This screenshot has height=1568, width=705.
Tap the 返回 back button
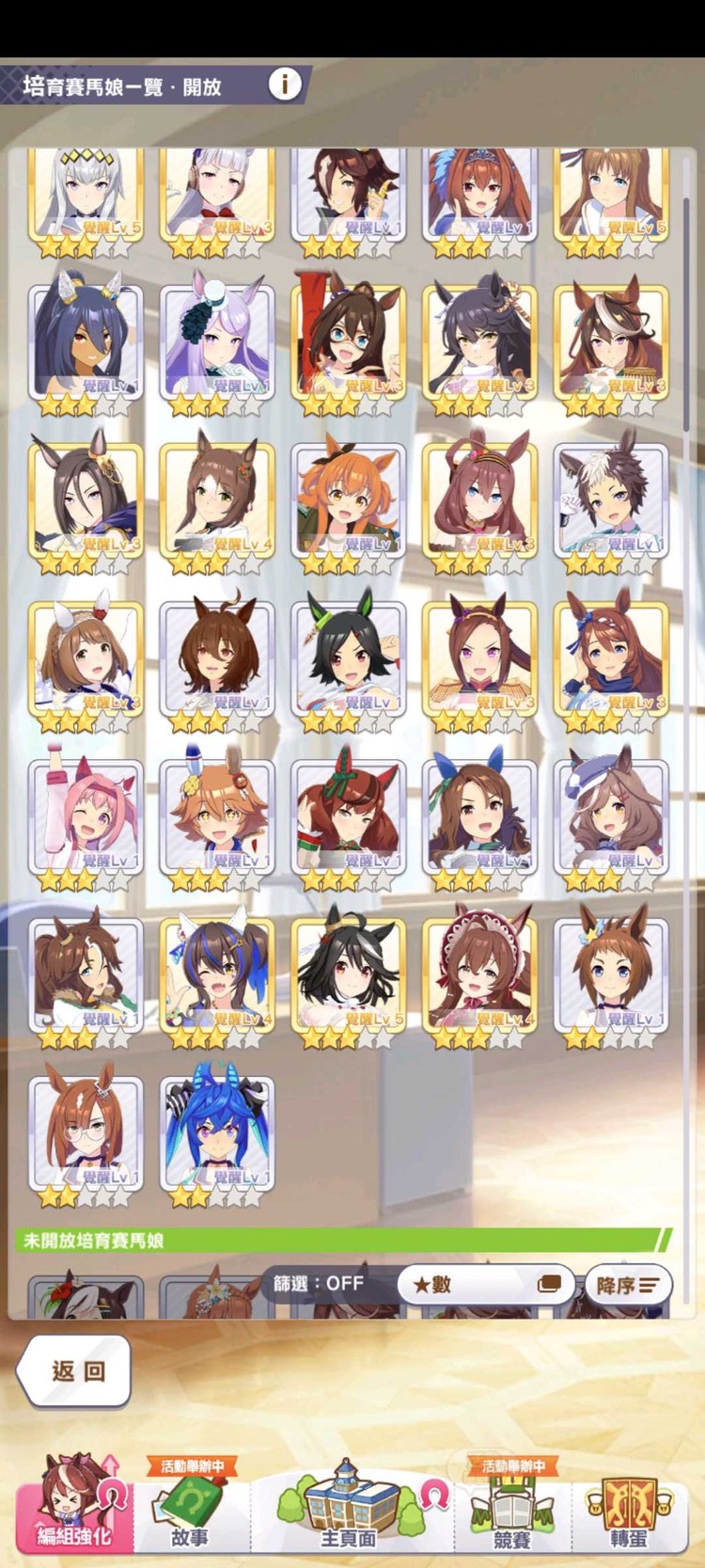[74, 1370]
